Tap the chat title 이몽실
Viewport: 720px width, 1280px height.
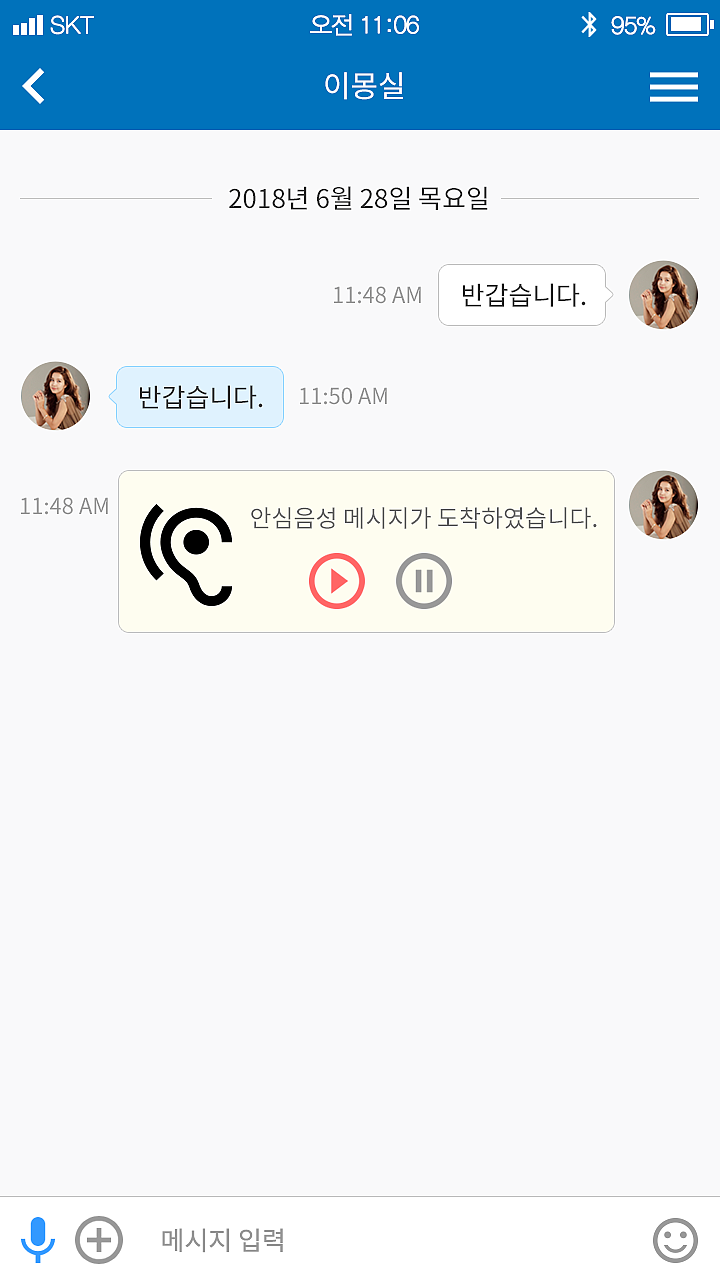click(360, 87)
